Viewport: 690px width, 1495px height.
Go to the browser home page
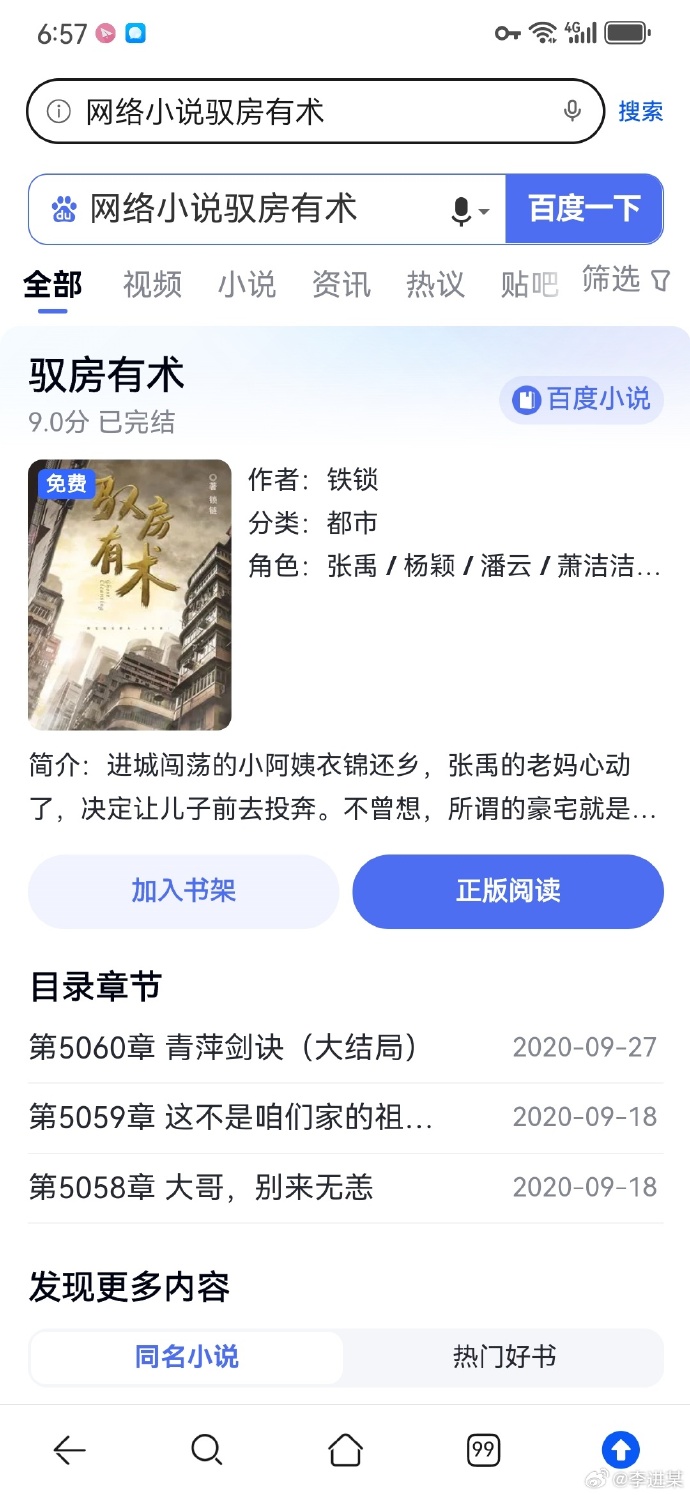click(345, 1449)
